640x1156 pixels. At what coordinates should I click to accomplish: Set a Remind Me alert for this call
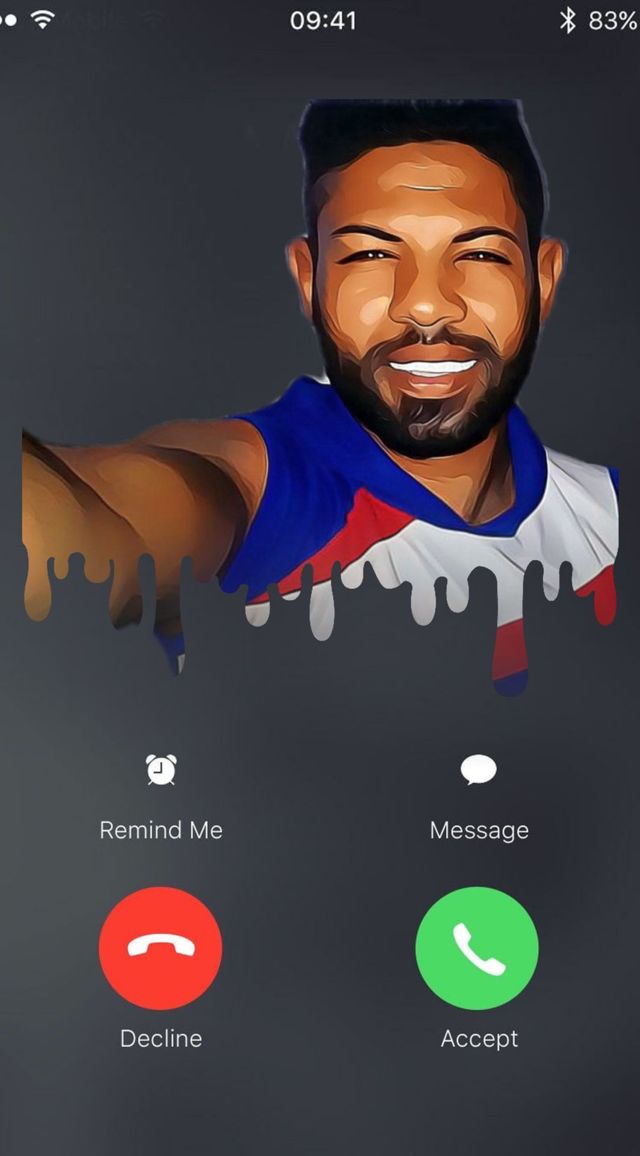click(161, 771)
